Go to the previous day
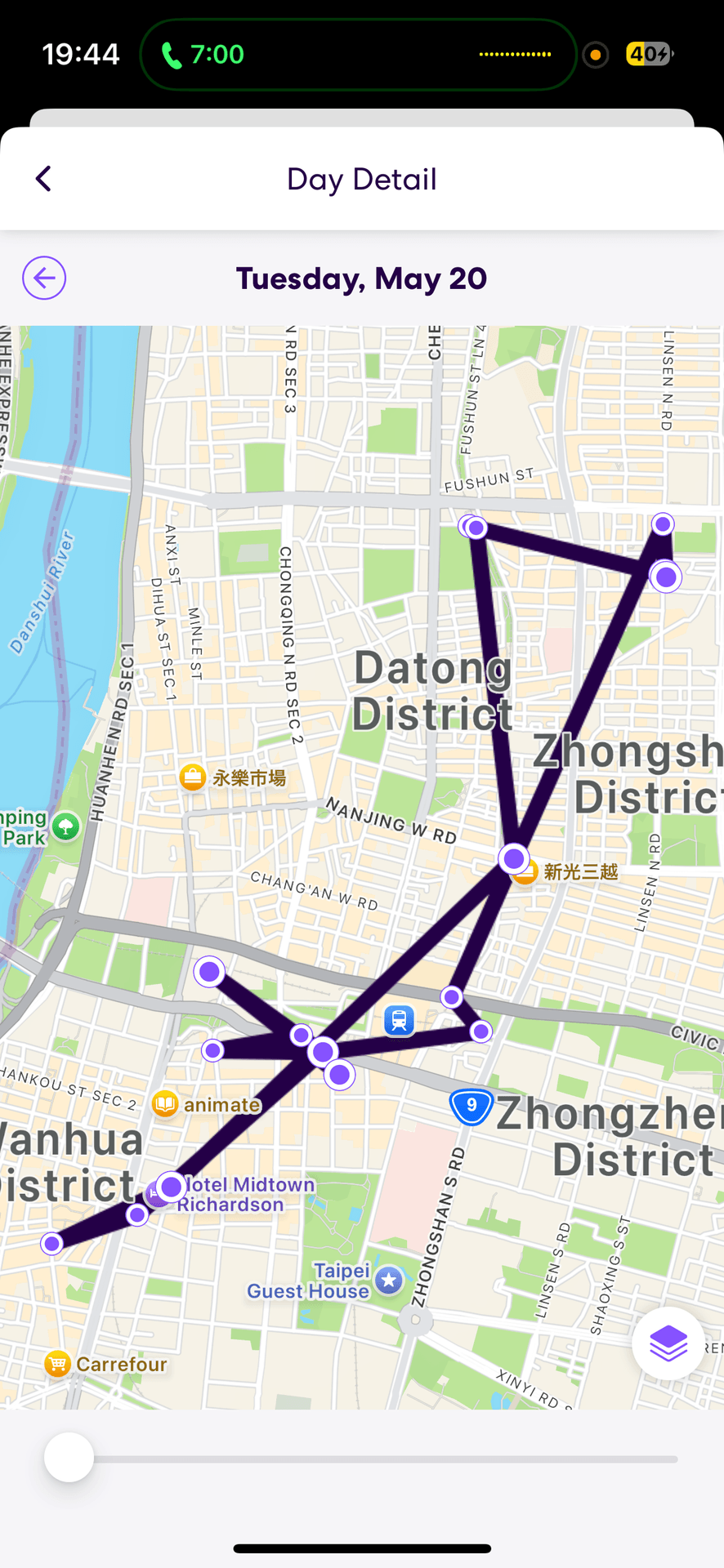724x1568 pixels. (44, 278)
